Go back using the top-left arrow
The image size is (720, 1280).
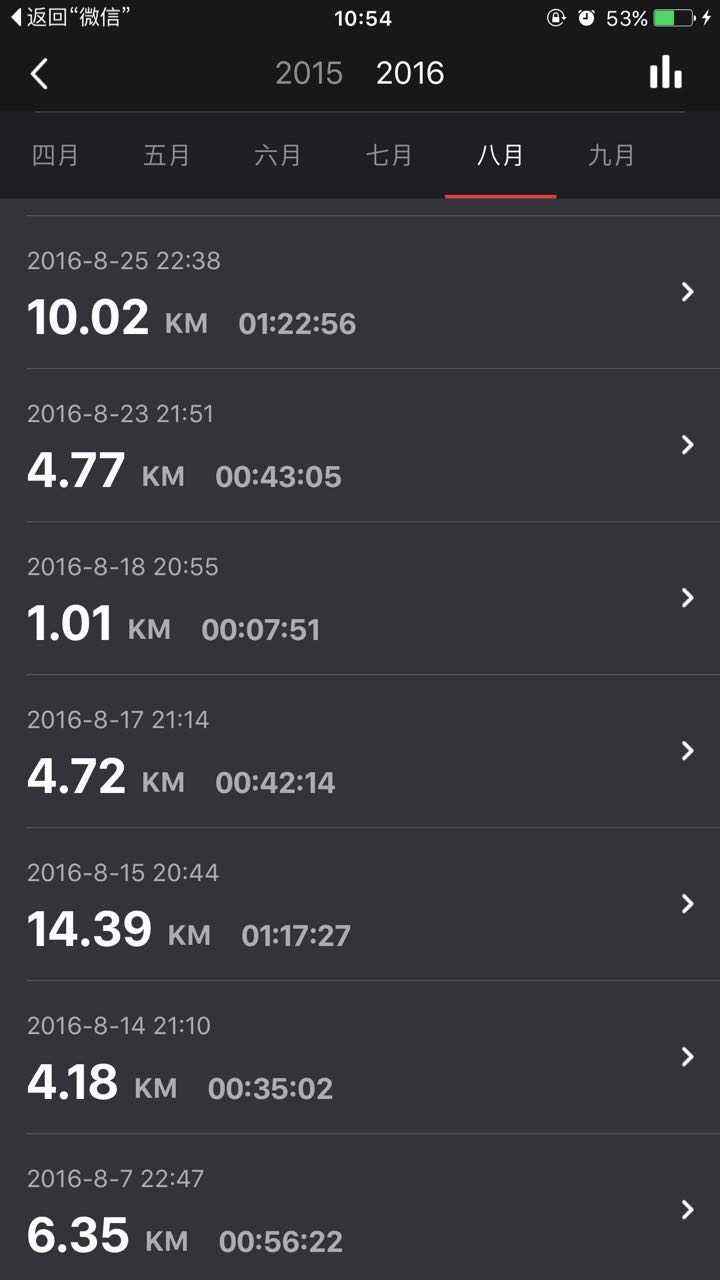point(40,74)
